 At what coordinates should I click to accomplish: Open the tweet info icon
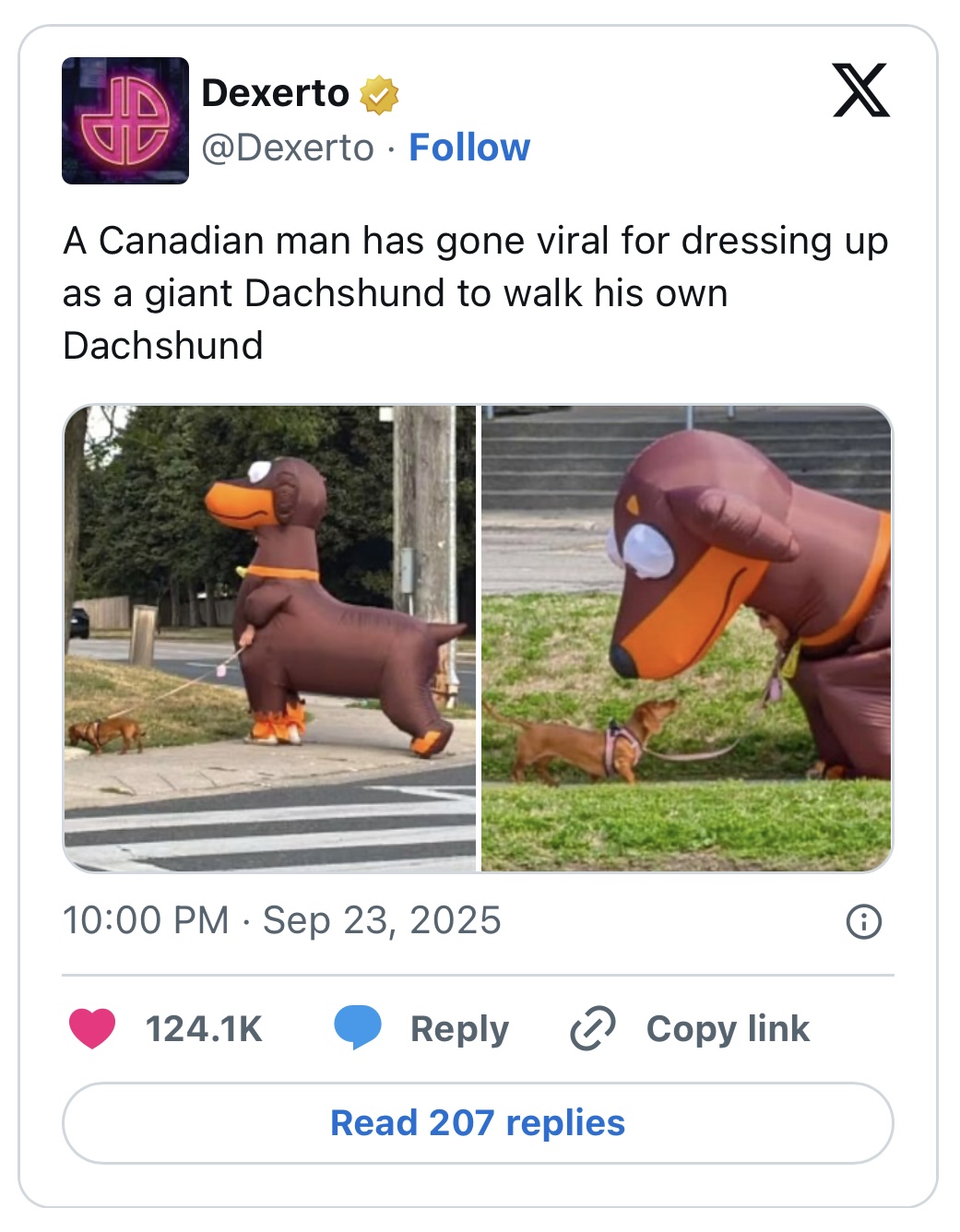coord(863,921)
